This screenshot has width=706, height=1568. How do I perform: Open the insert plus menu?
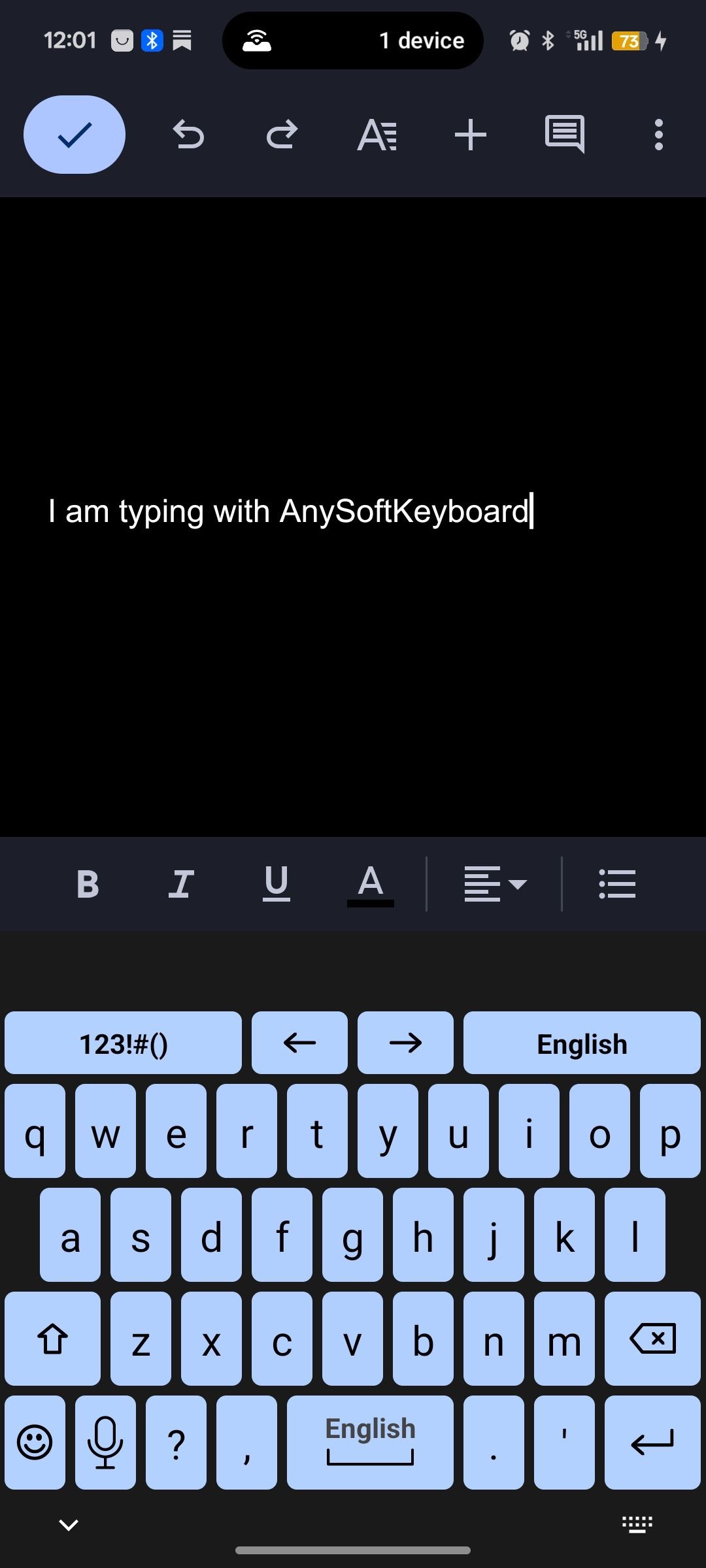[x=471, y=135]
